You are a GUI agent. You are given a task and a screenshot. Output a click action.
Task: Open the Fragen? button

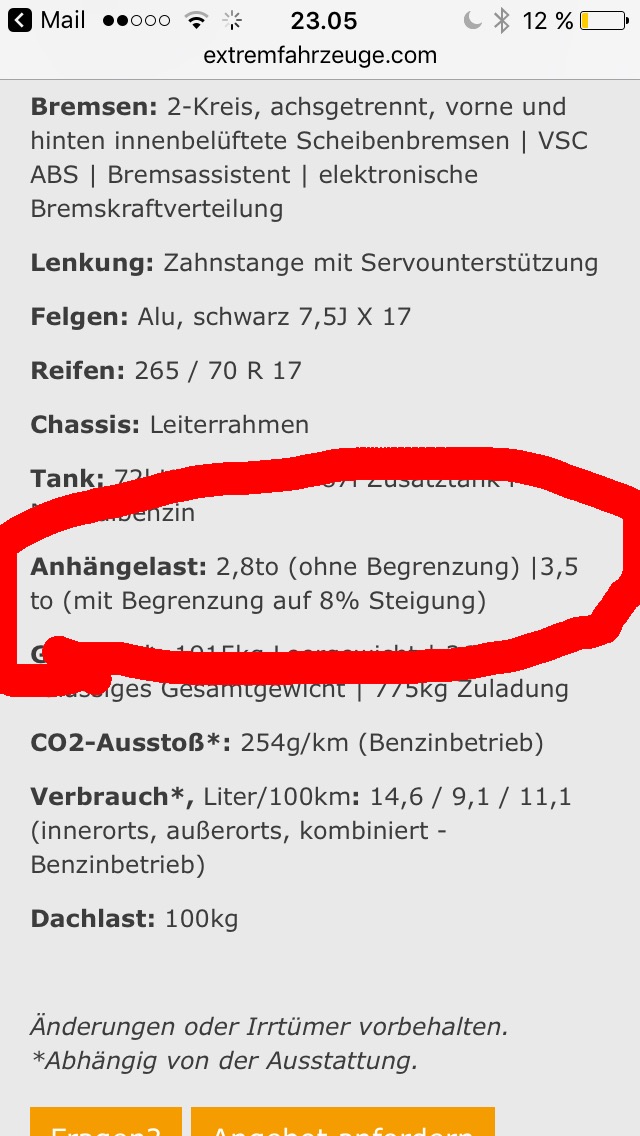(x=106, y=1123)
